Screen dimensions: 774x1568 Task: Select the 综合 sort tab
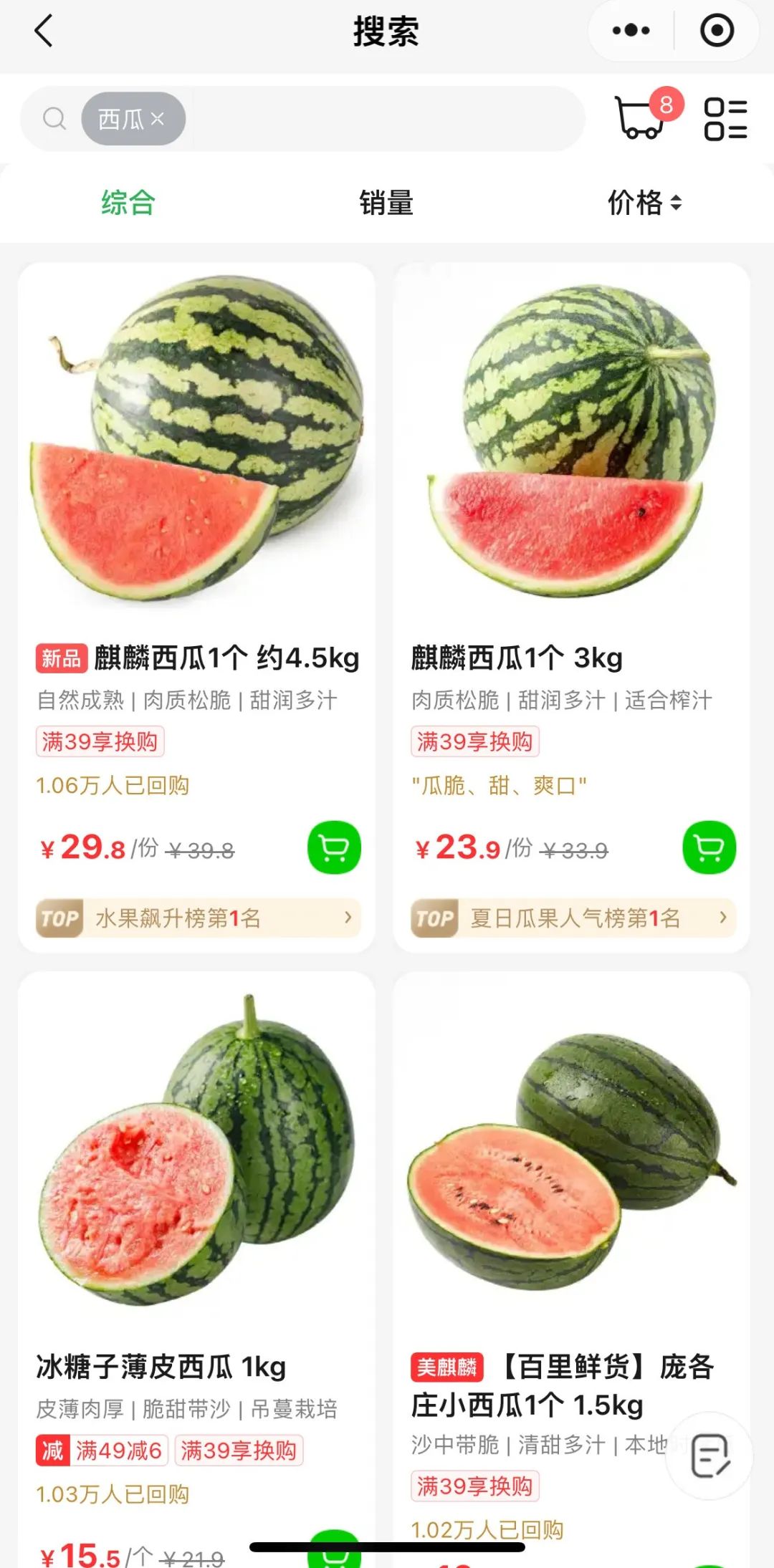pos(128,203)
